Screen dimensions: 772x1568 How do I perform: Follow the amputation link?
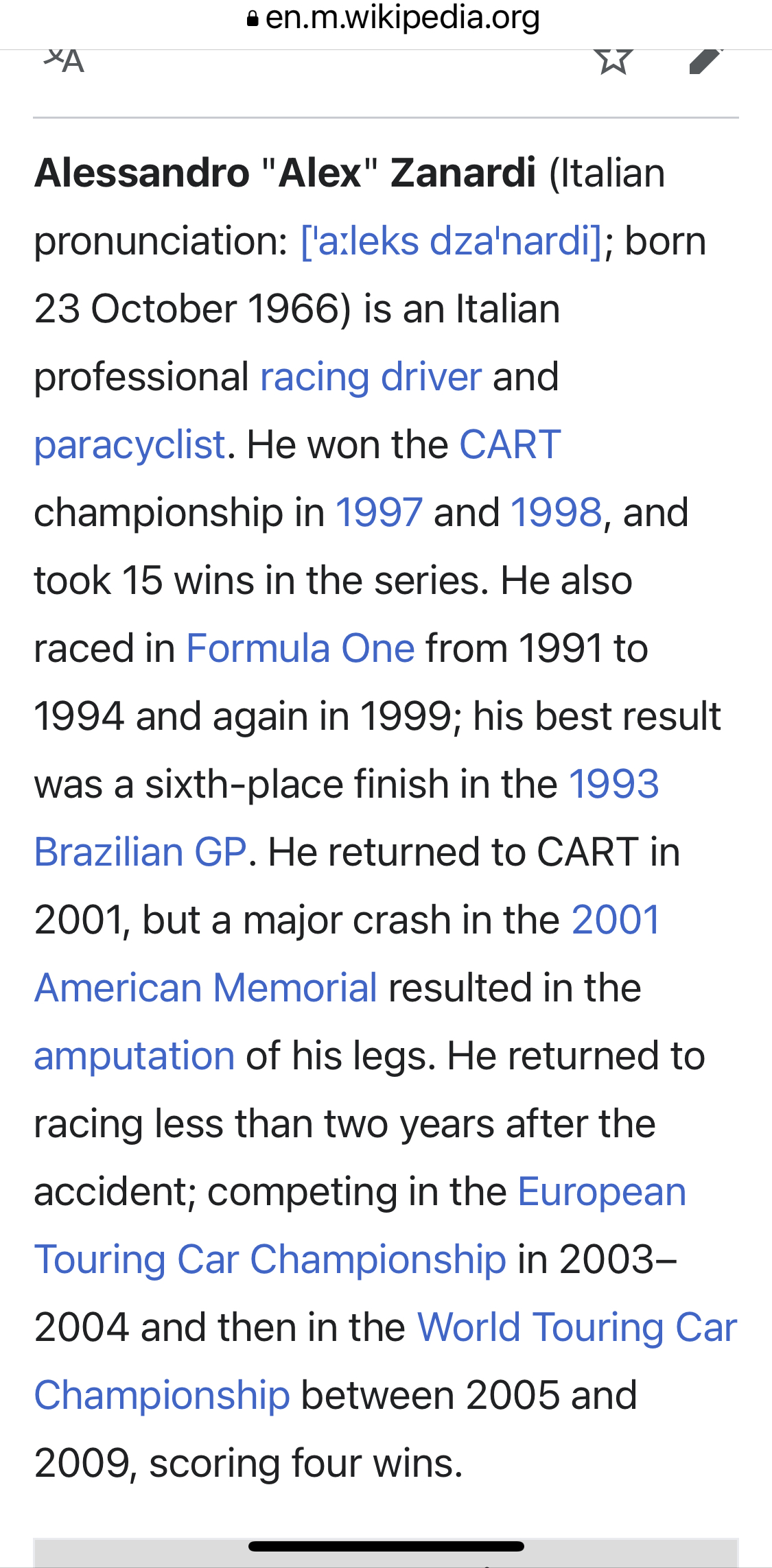(x=134, y=1056)
